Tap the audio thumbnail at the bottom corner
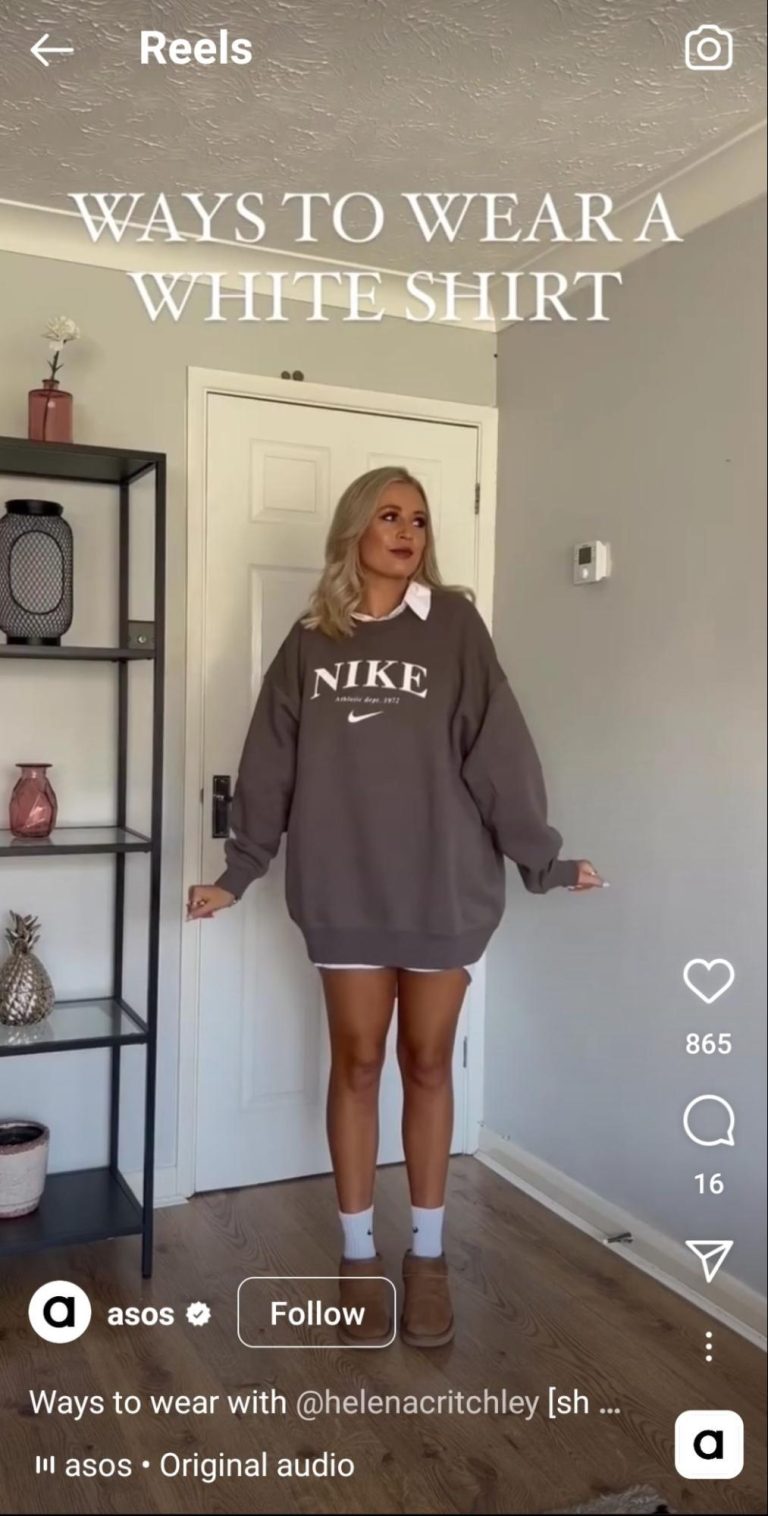The height and width of the screenshot is (1516, 768). pos(708,1444)
